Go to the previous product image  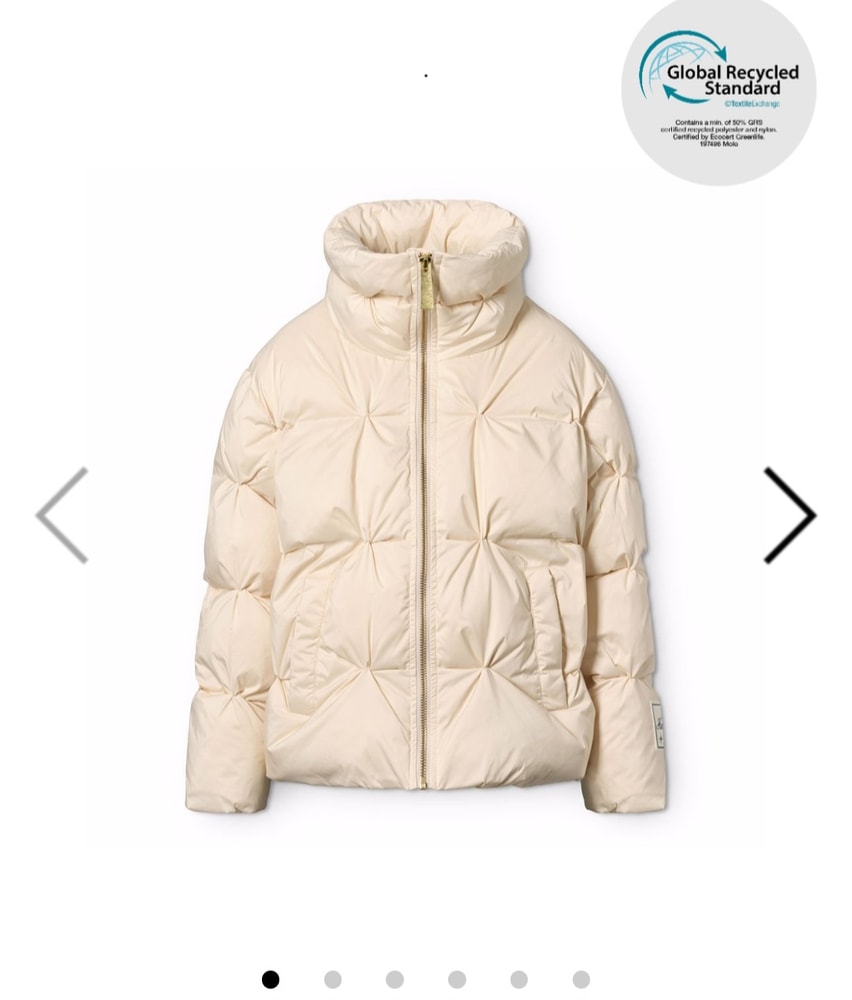(63, 515)
